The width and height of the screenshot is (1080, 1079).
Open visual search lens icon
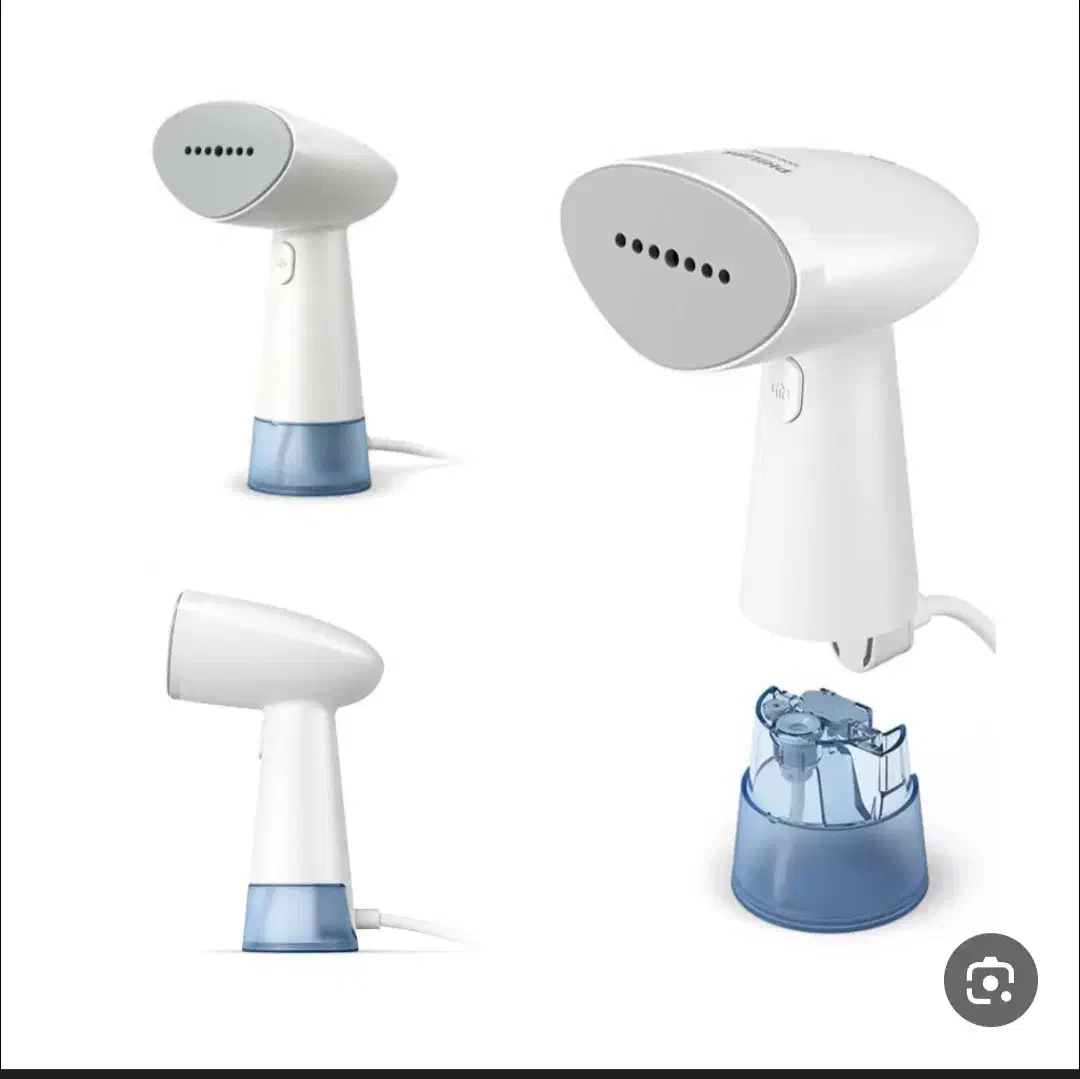[x=990, y=980]
